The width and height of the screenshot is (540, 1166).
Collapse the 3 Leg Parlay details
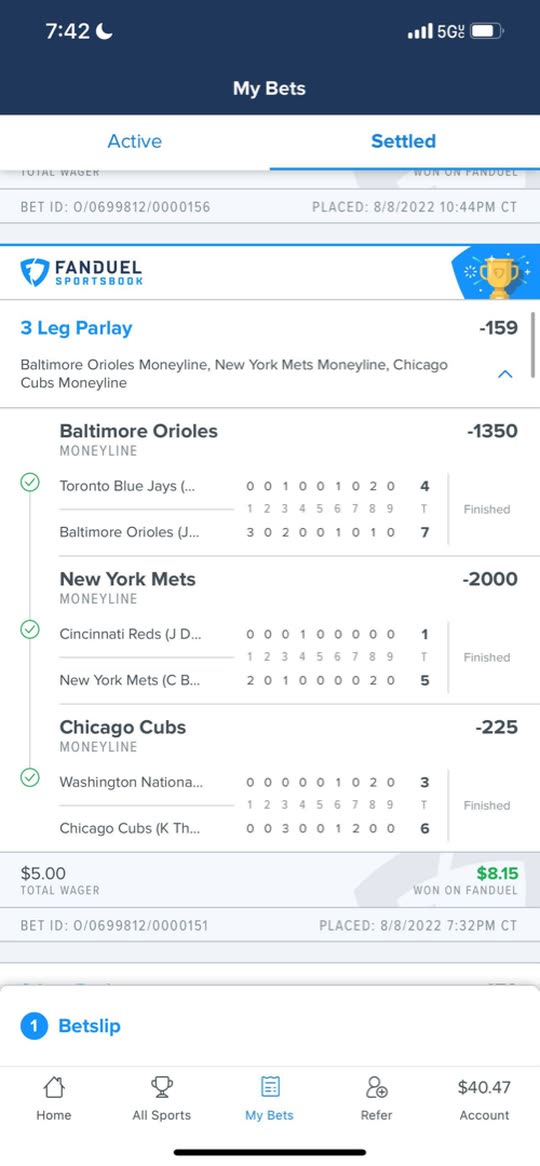[505, 374]
